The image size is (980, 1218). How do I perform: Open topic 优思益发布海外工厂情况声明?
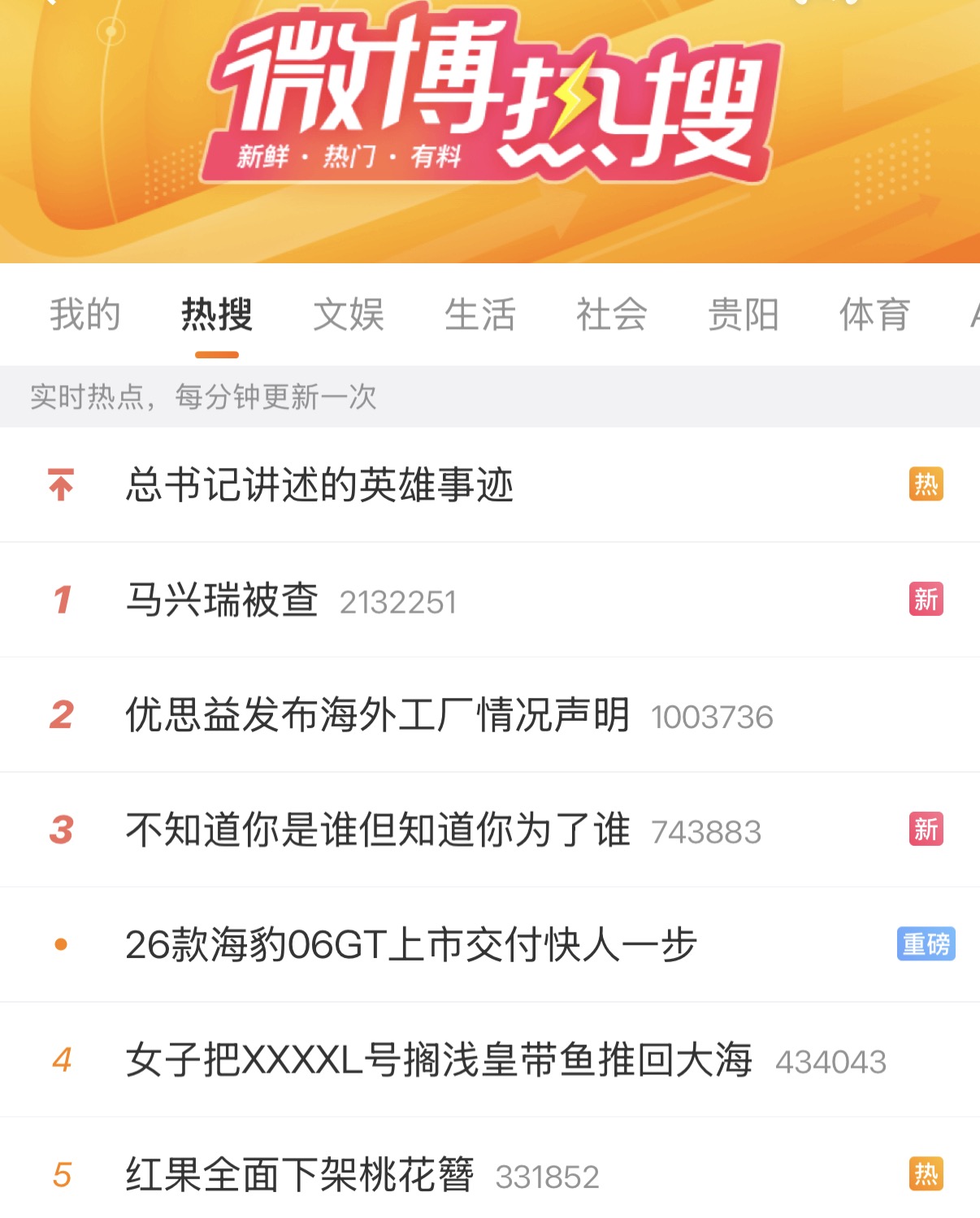(x=378, y=715)
